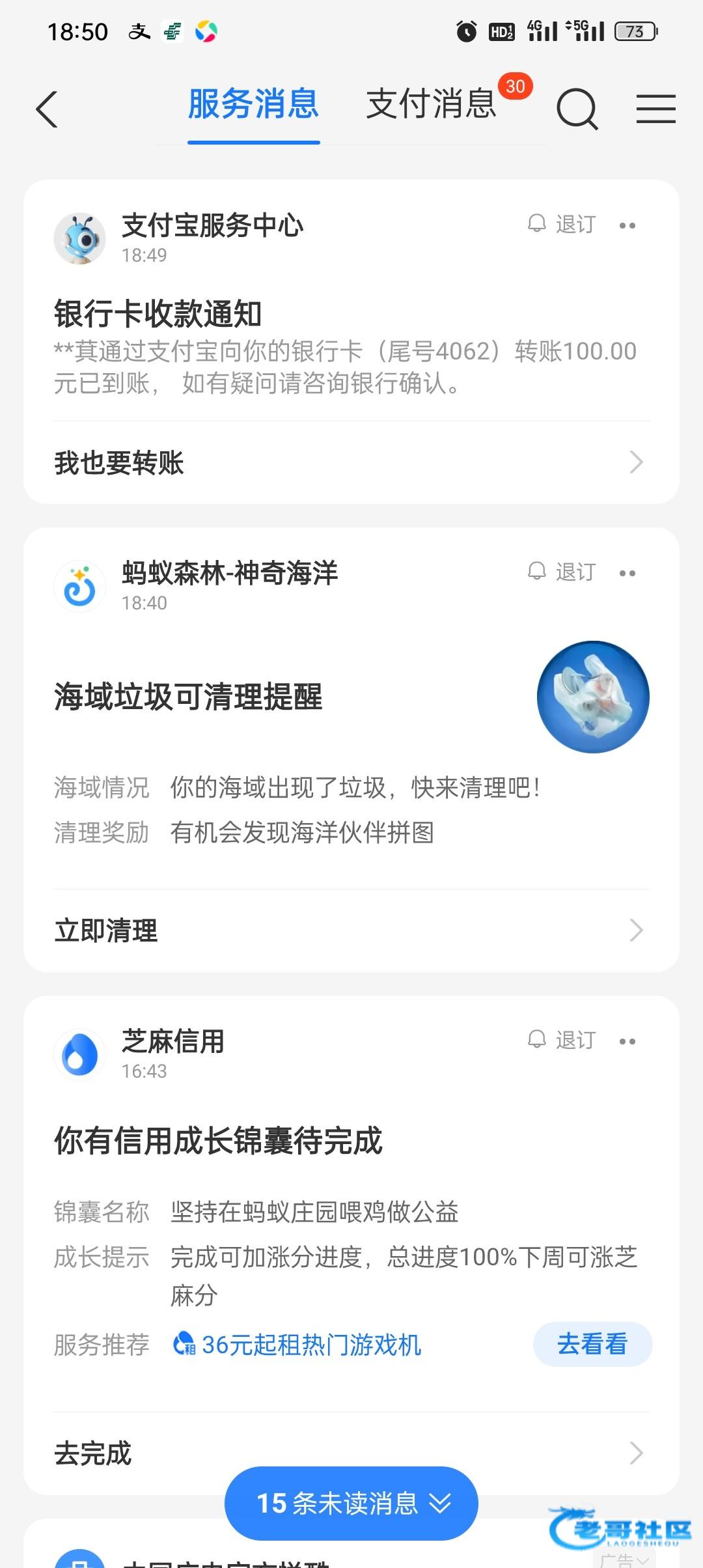Screen dimensions: 703x1568
Task: Open 立即清理 row
Action: tap(350, 931)
